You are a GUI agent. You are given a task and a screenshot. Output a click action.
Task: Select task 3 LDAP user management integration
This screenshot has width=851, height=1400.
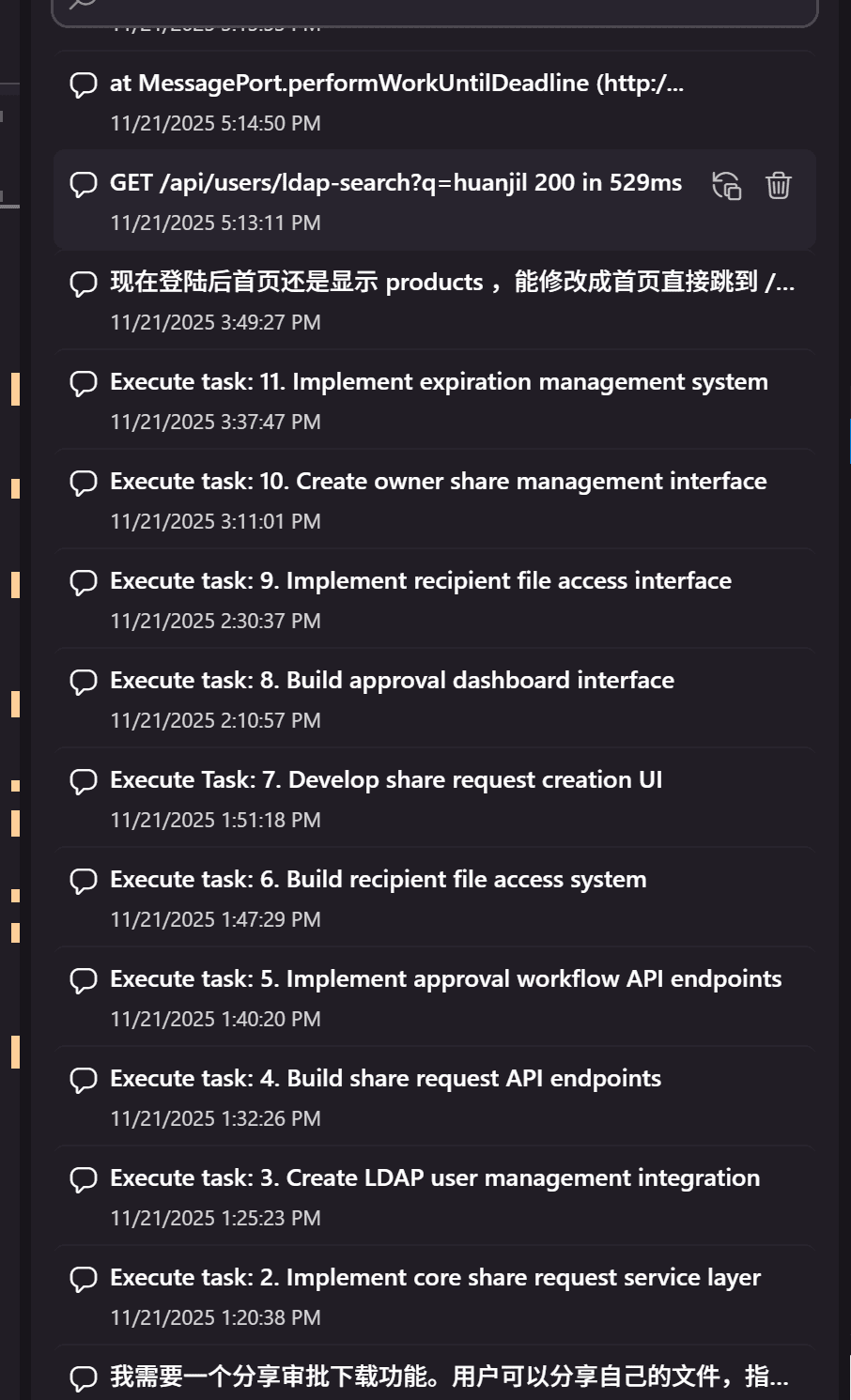pyautogui.click(x=434, y=1178)
